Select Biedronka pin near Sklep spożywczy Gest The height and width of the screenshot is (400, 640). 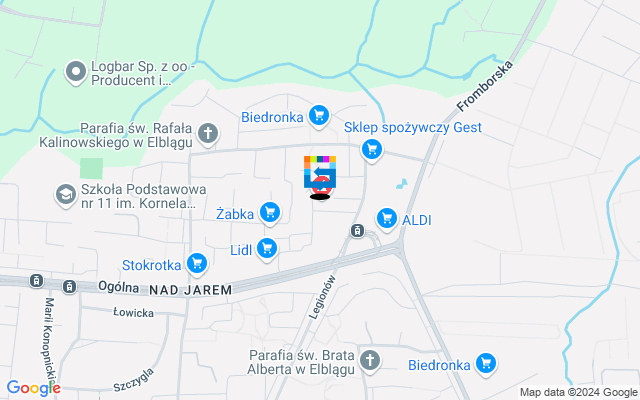click(319, 117)
